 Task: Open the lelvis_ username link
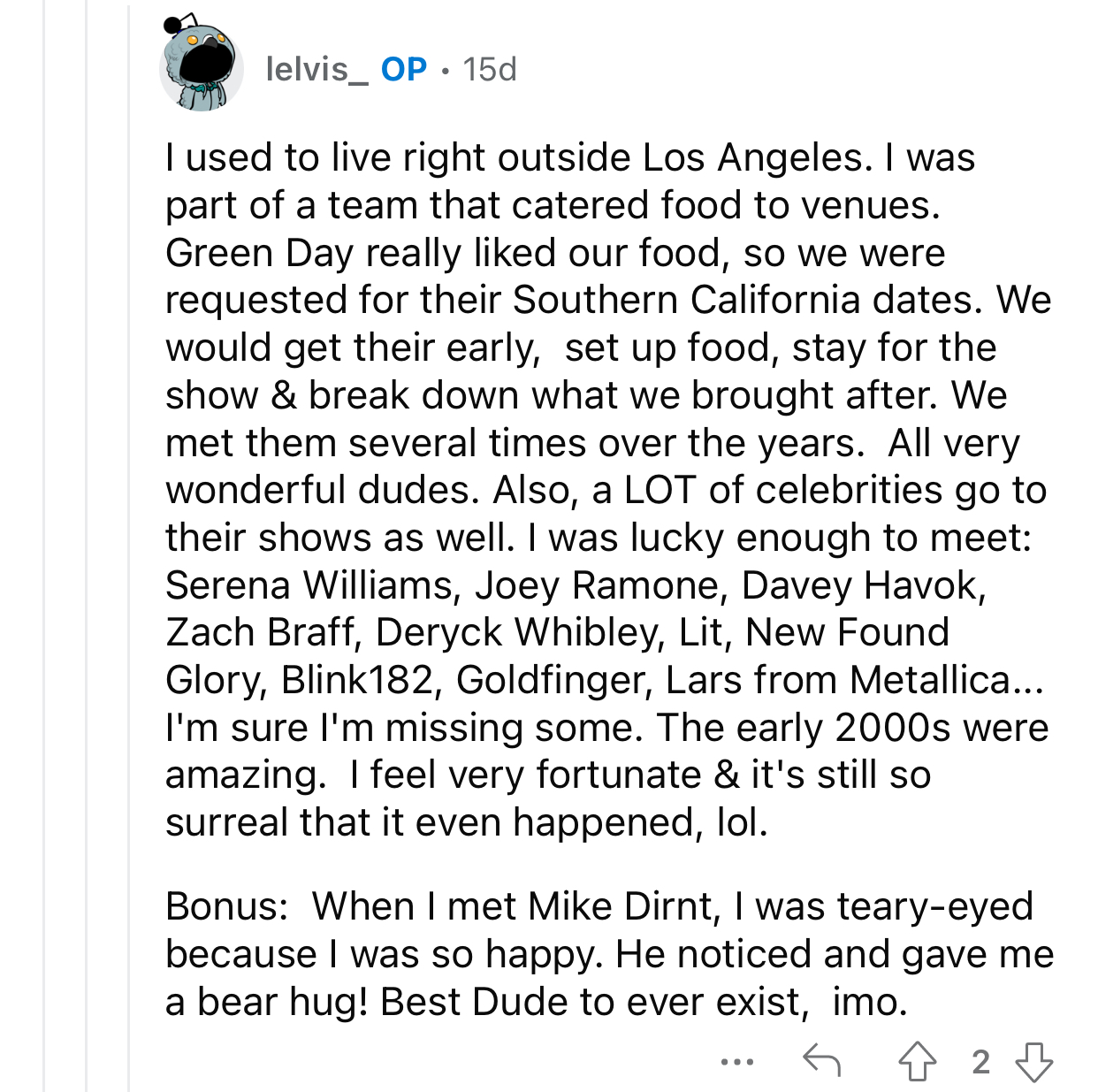point(316,69)
